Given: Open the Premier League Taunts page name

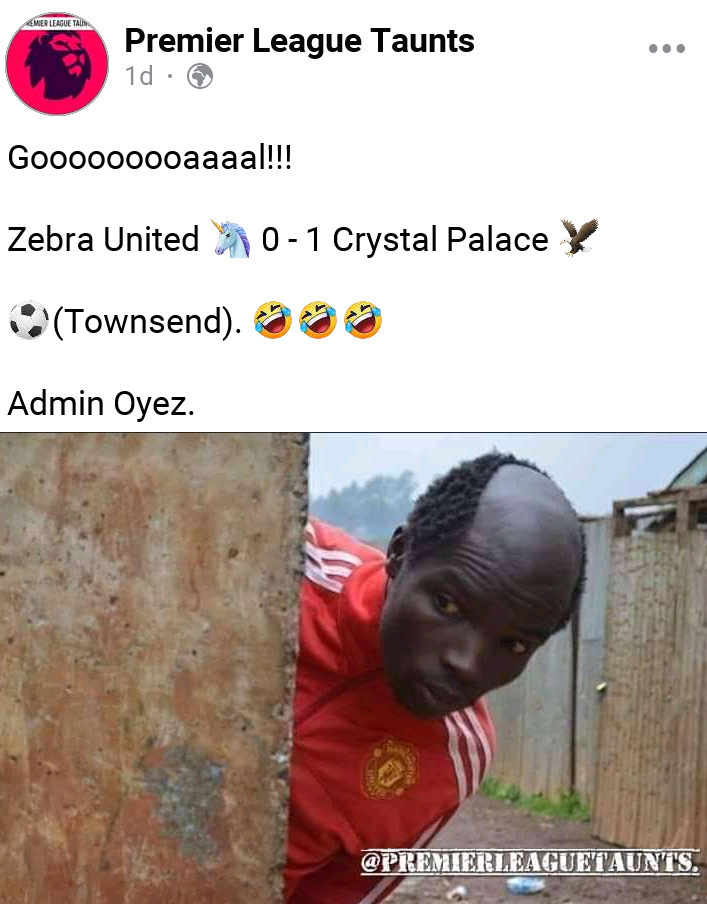Looking at the screenshot, I should click(x=299, y=41).
